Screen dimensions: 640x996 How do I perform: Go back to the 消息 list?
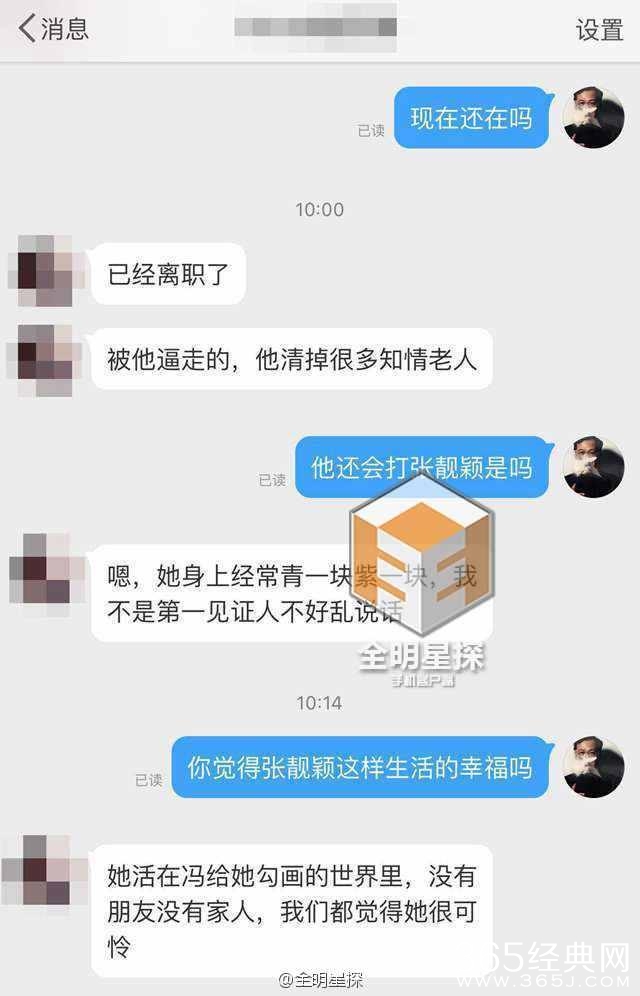(52, 29)
